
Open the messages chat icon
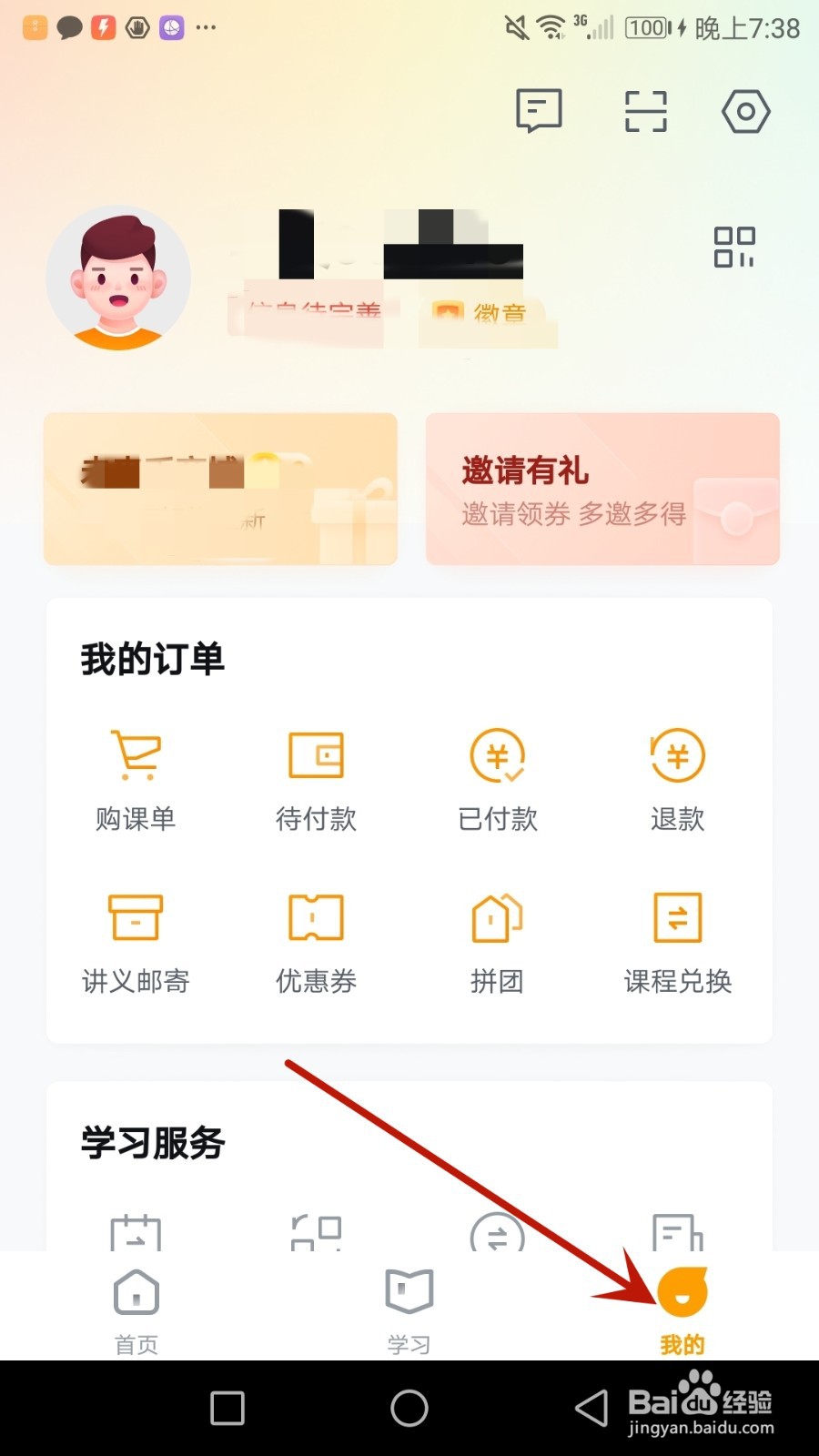click(538, 111)
